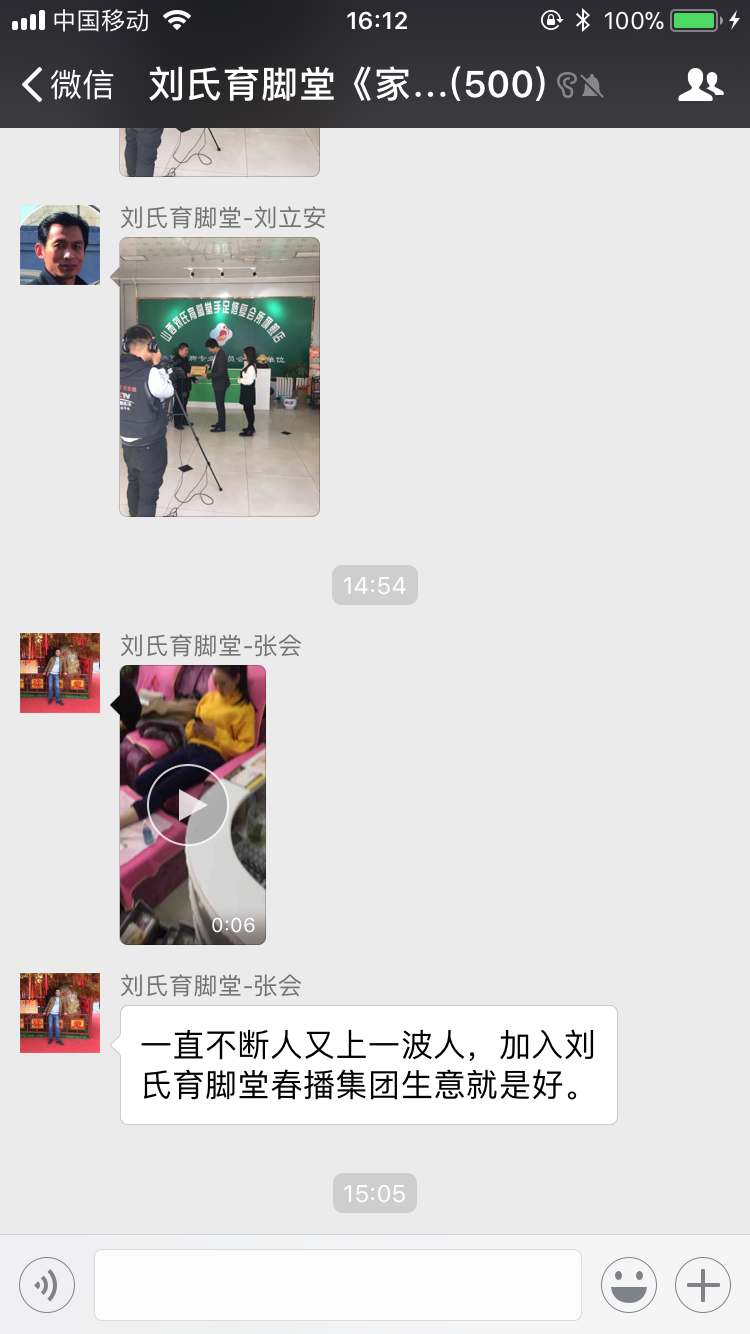Open the emoji sticker panel
The width and height of the screenshot is (750, 1334).
click(x=628, y=1284)
